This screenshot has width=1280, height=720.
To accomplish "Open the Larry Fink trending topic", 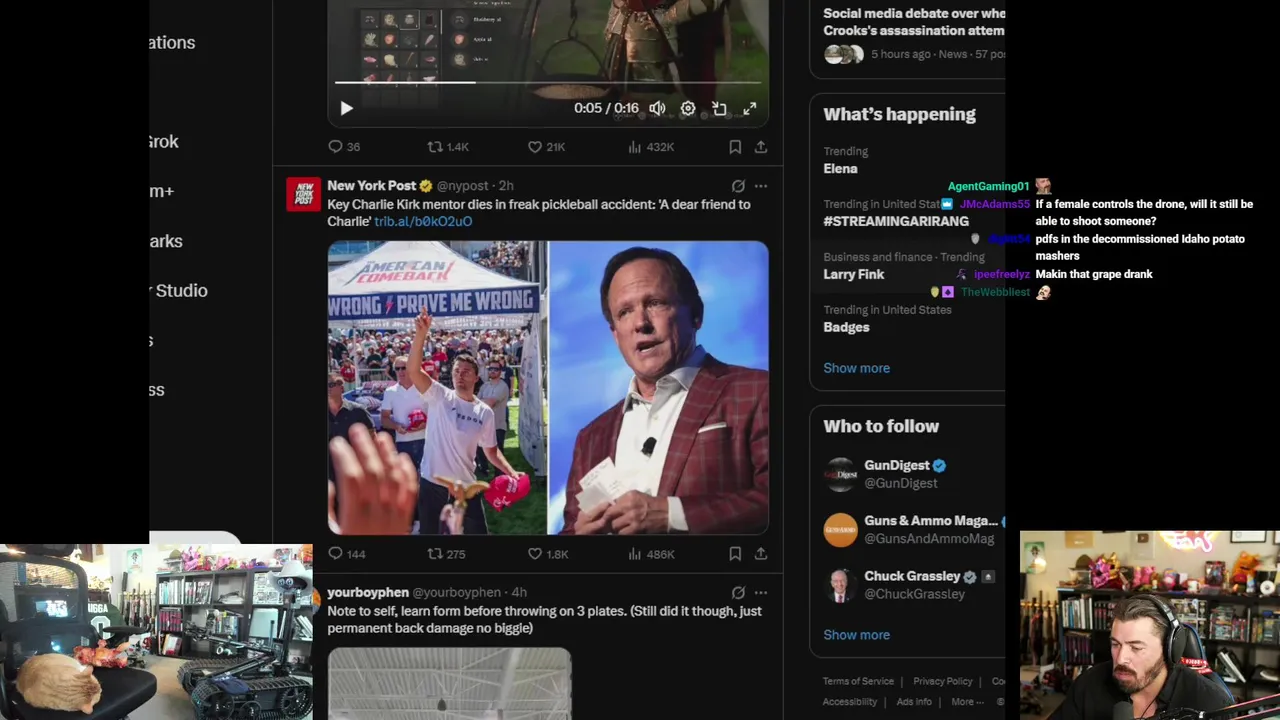I will [x=853, y=274].
